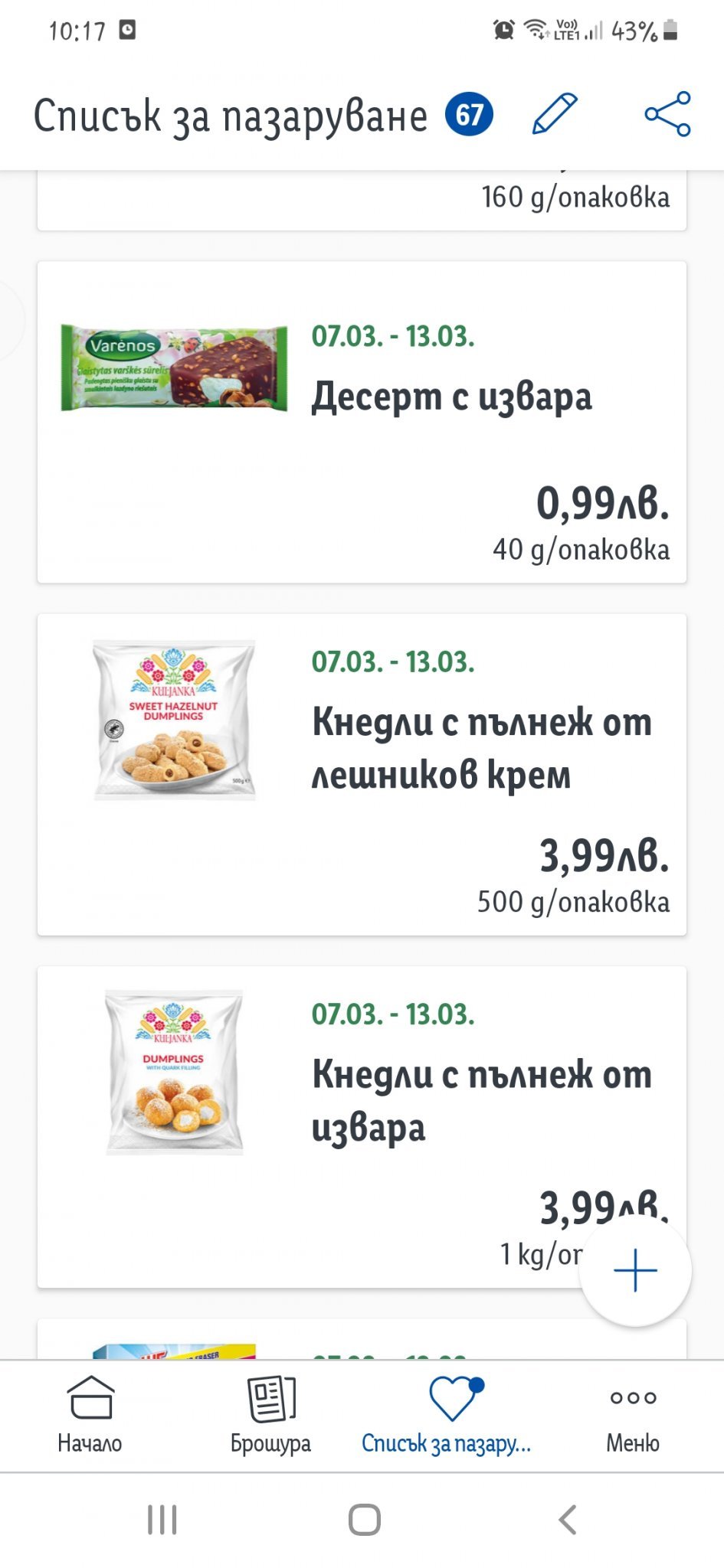Edit the shopping list with pencil icon
The width and height of the screenshot is (724, 1568).
555,114
